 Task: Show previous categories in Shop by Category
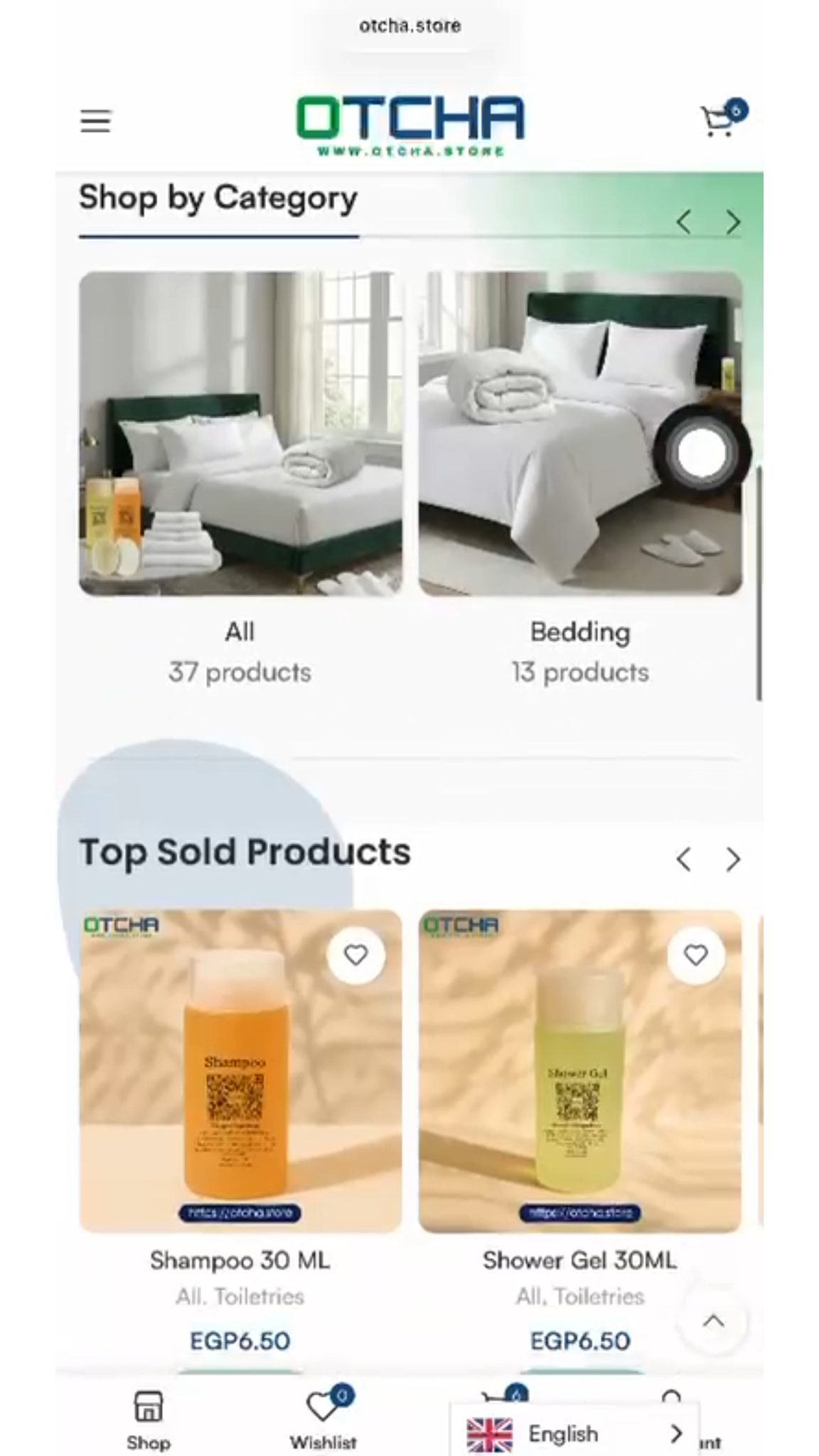coord(683,223)
